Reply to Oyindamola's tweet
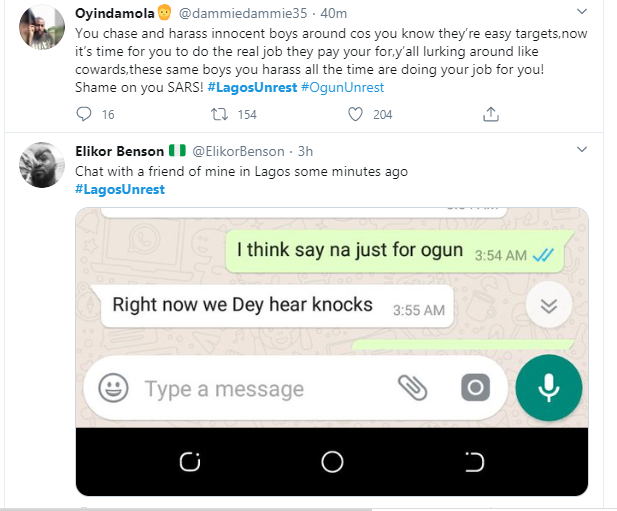The image size is (617, 511). 84,115
